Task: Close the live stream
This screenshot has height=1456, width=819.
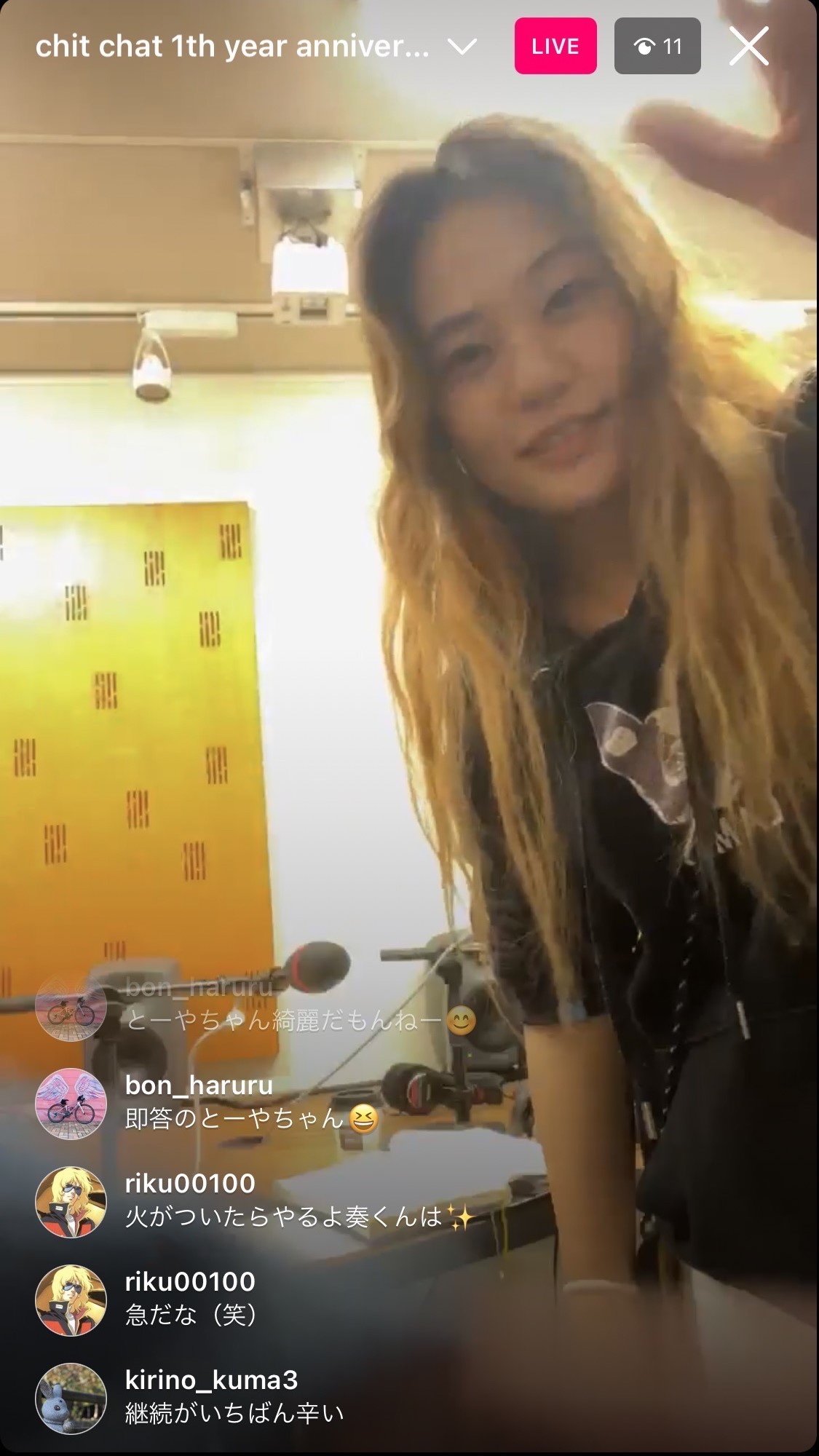Action: pyautogui.click(x=748, y=47)
